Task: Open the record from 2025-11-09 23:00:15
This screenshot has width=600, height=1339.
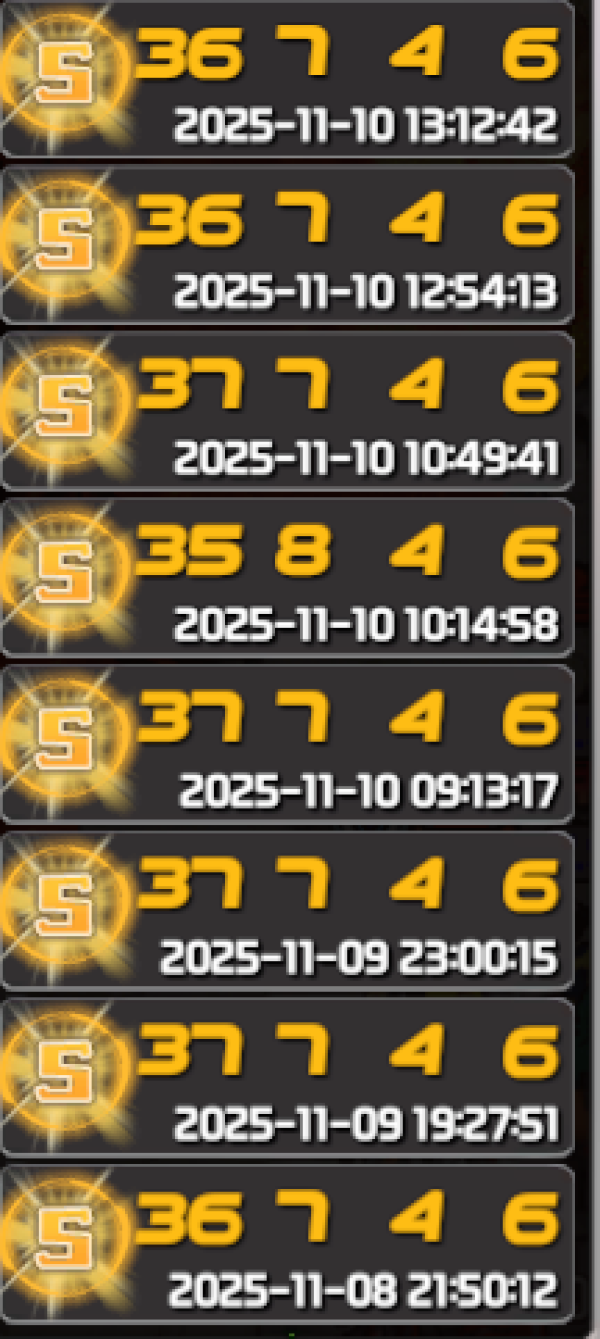Action: click(288, 911)
